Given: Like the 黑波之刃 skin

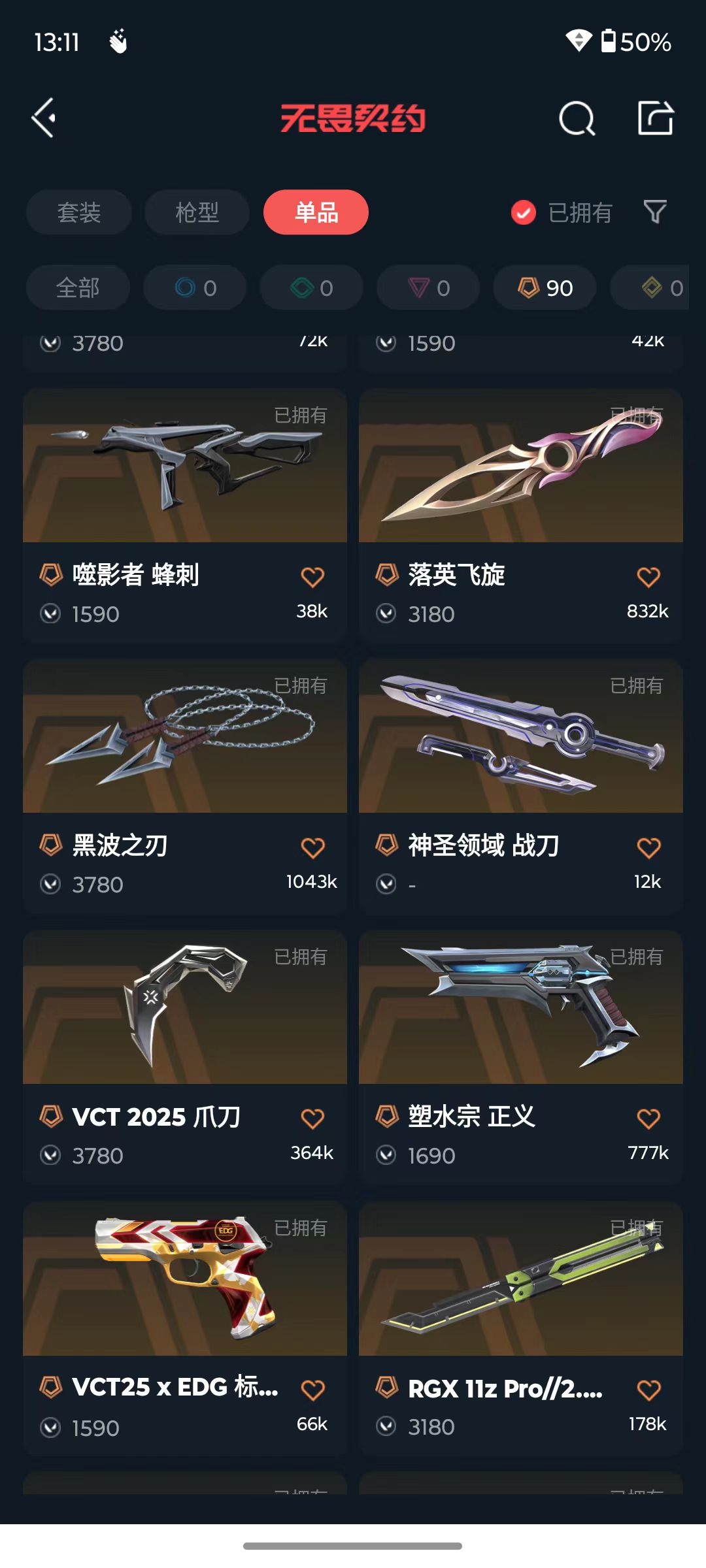Looking at the screenshot, I should (x=312, y=847).
